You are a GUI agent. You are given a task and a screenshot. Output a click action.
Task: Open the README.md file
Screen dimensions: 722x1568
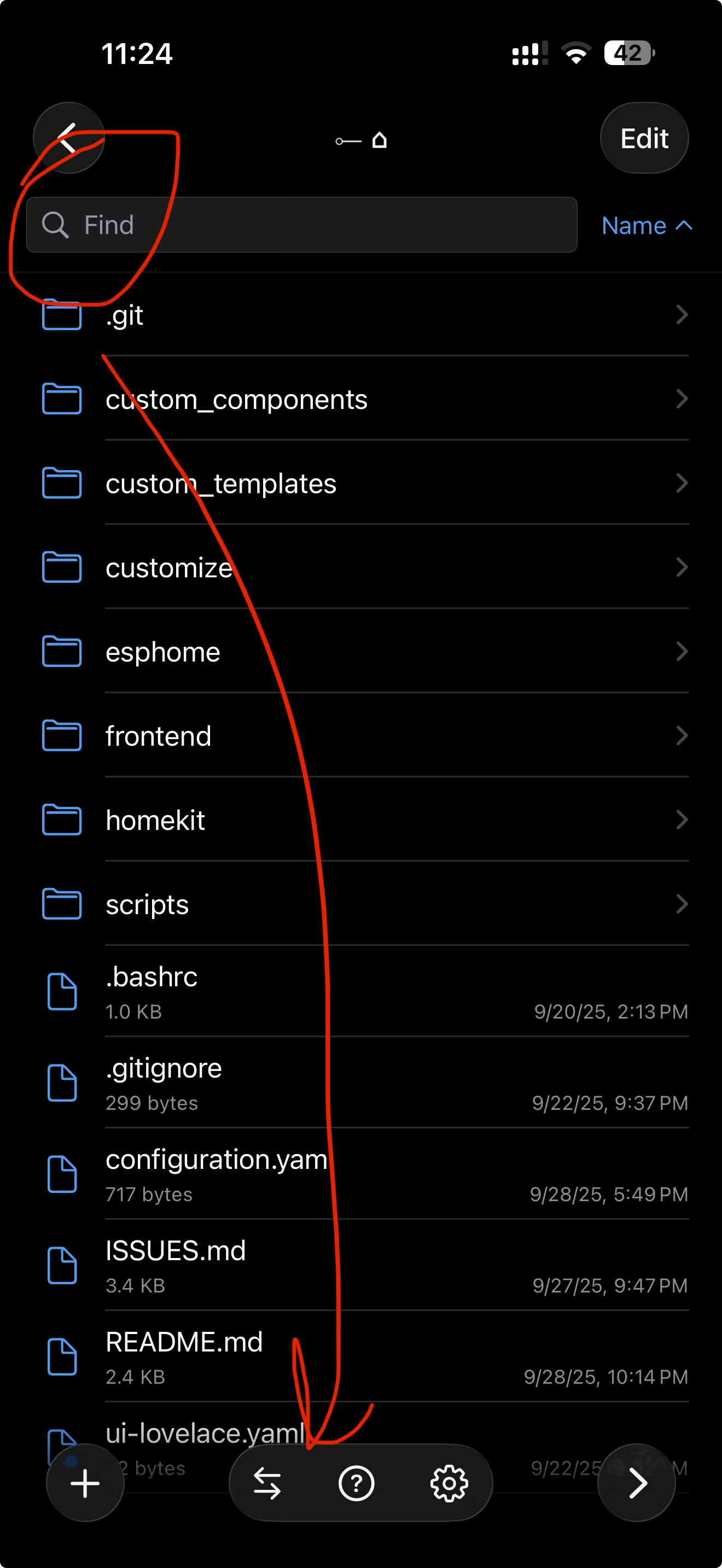click(x=365, y=1356)
